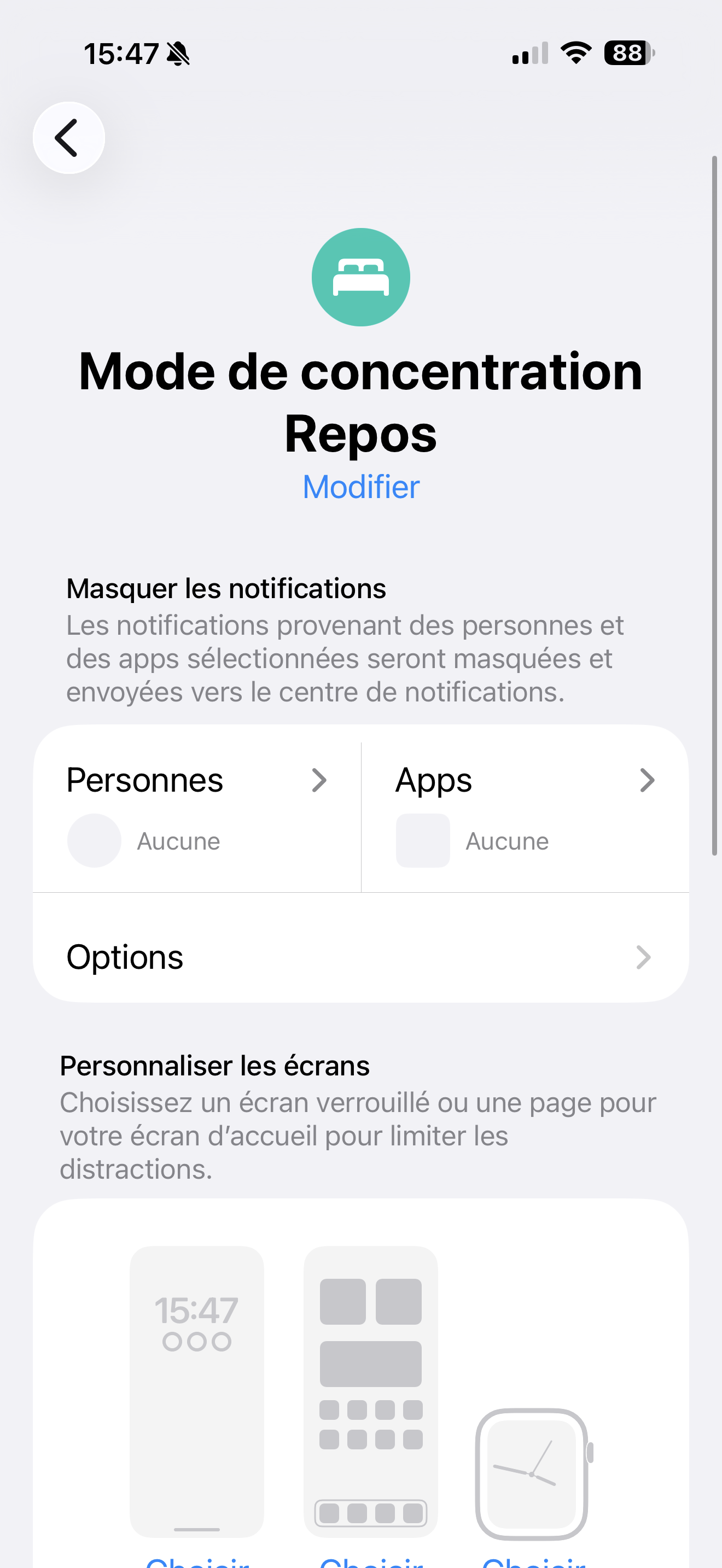The image size is (722, 1568).
Task: Select the Apple Watch face preview
Action: tap(532, 1473)
